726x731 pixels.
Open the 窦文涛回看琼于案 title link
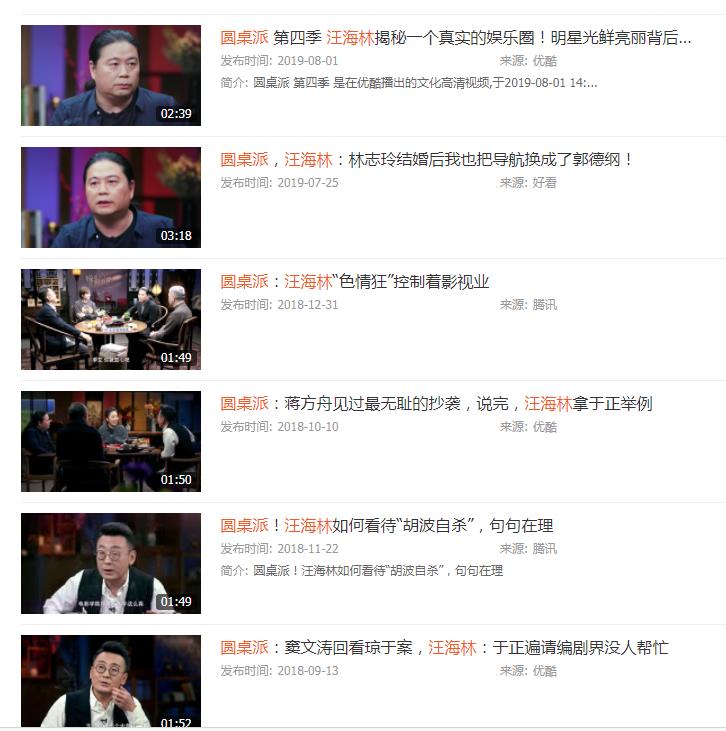[x=444, y=648]
